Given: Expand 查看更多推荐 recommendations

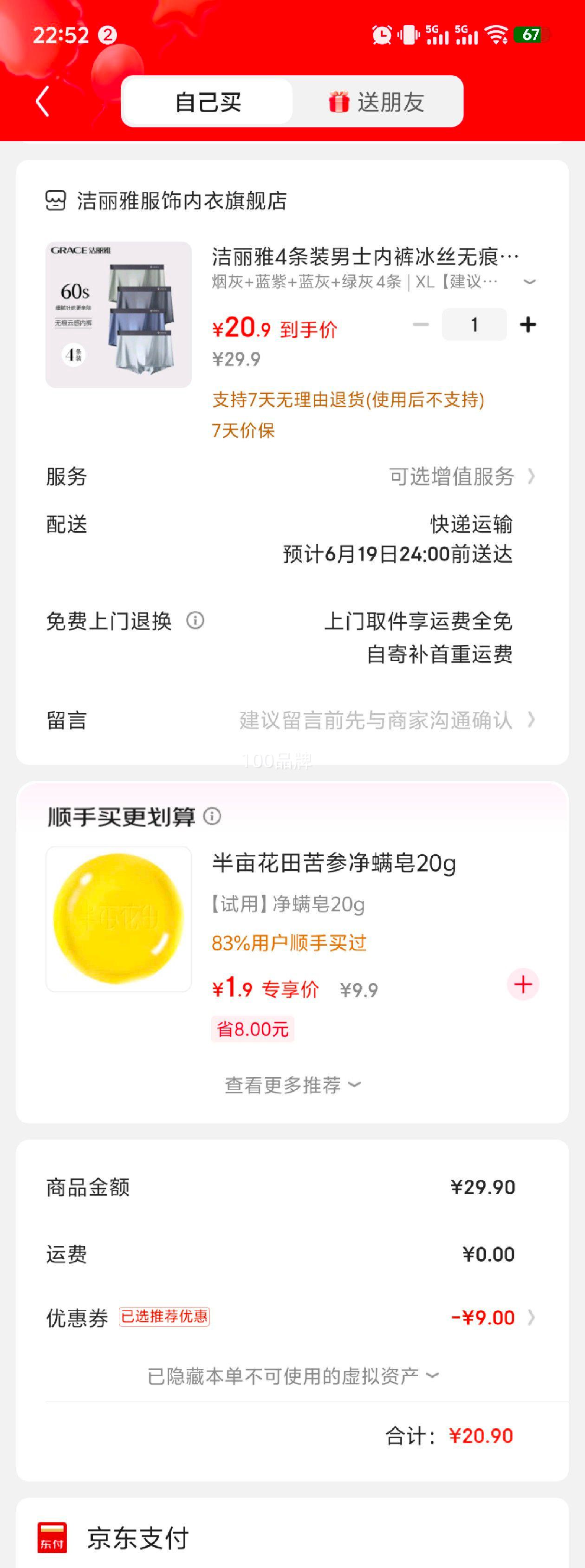Looking at the screenshot, I should pos(292,1084).
